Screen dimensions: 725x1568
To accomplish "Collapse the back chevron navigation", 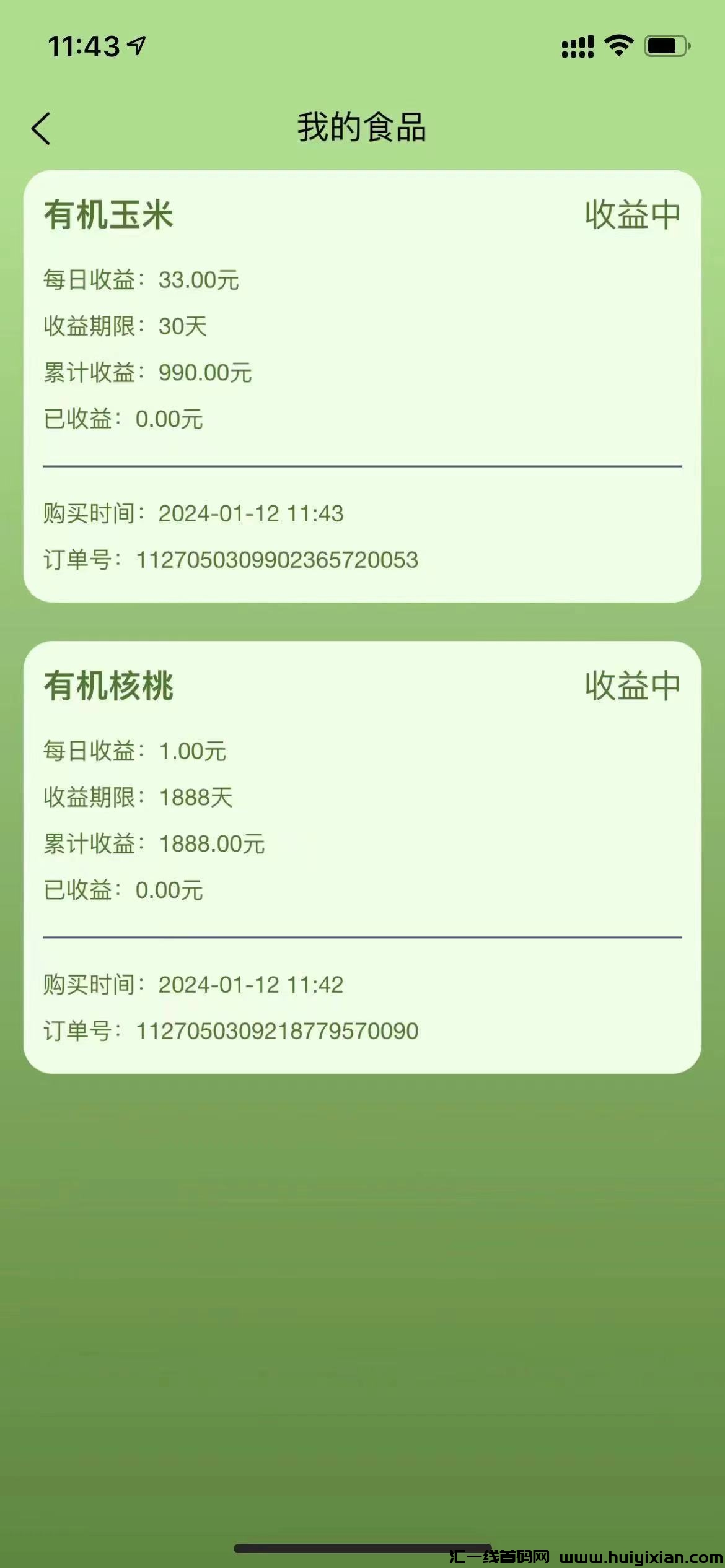I will coord(41,129).
